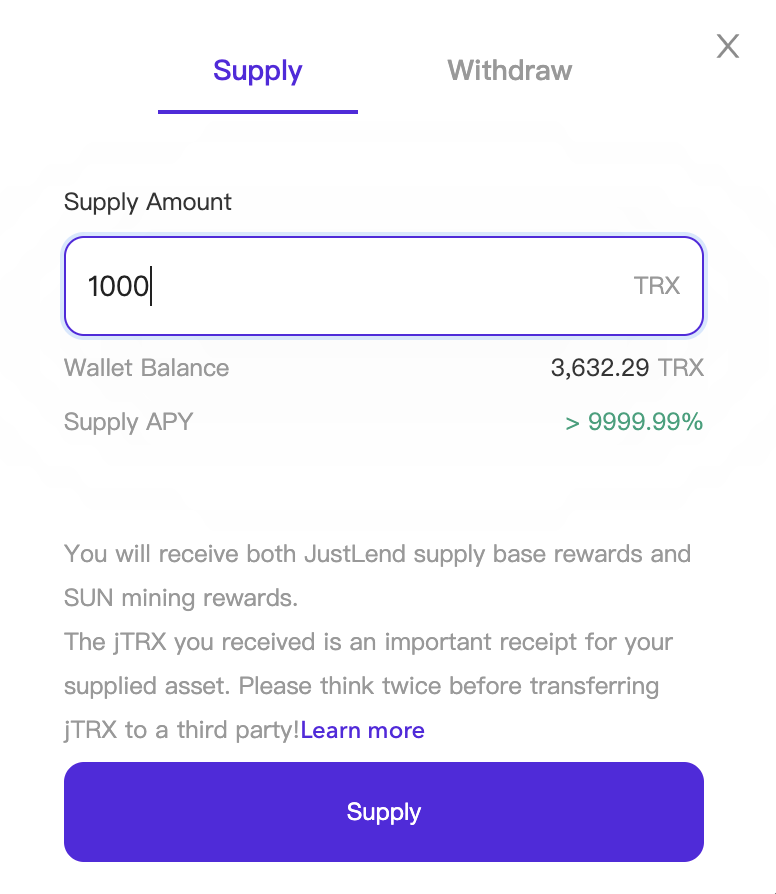Close the supply dialog

coord(727,46)
